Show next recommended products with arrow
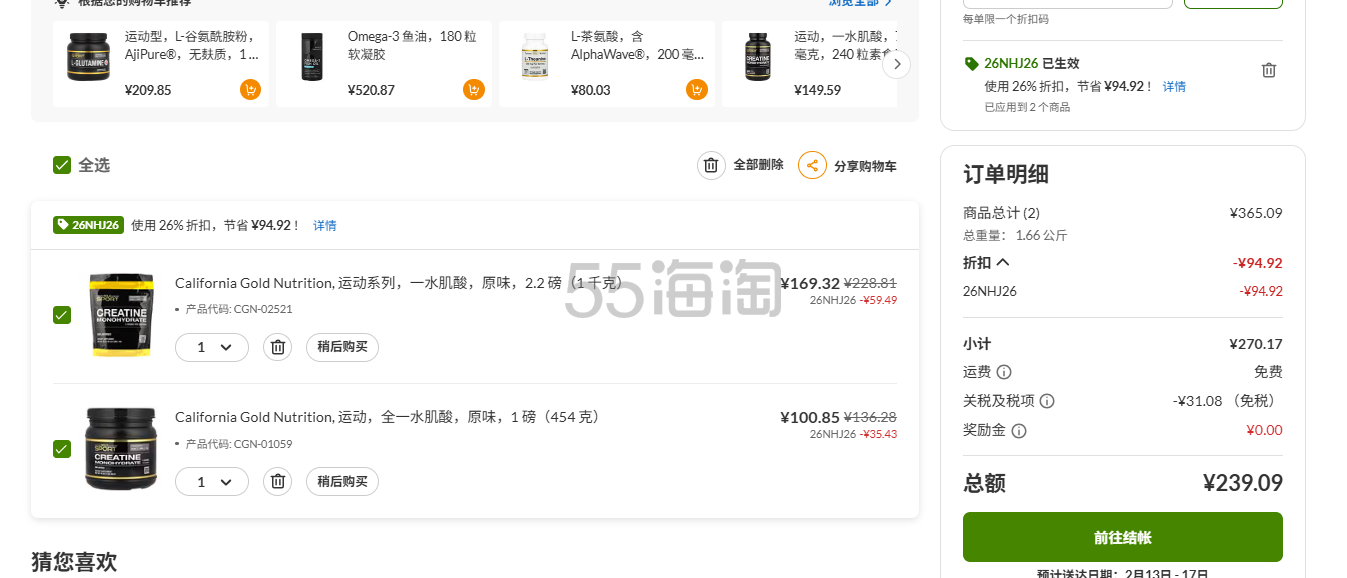 coord(896,65)
